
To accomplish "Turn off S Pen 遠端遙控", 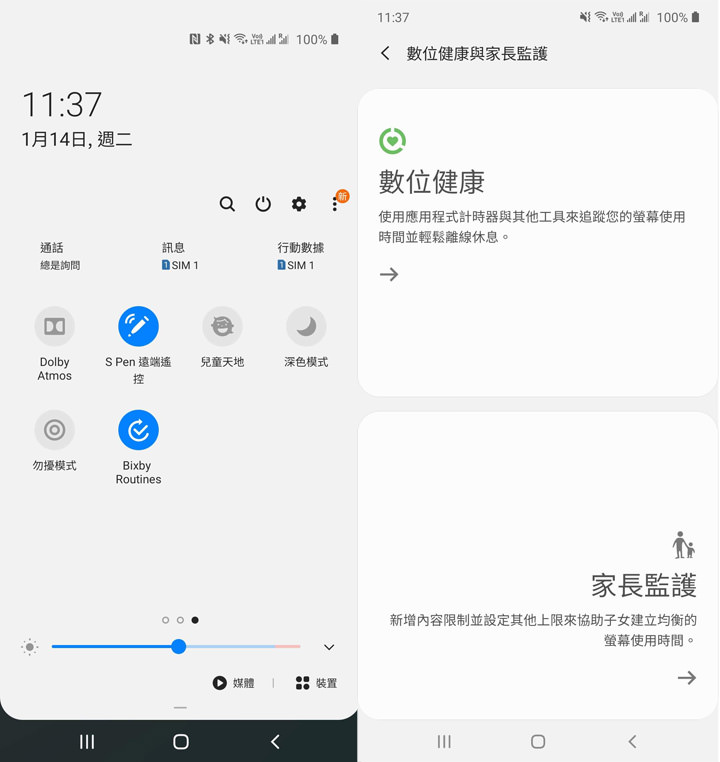I will [x=138, y=326].
